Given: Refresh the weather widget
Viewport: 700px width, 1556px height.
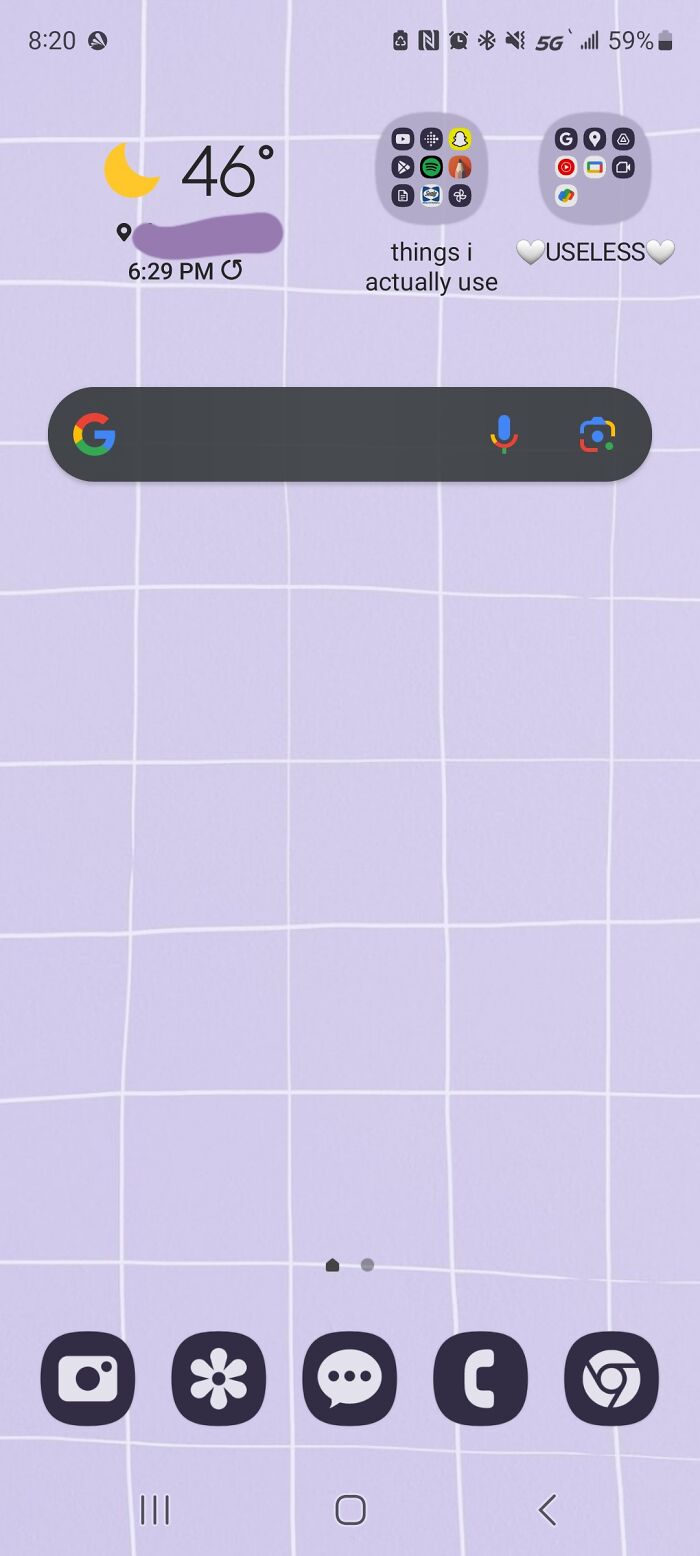Looking at the screenshot, I should pyautogui.click(x=232, y=270).
